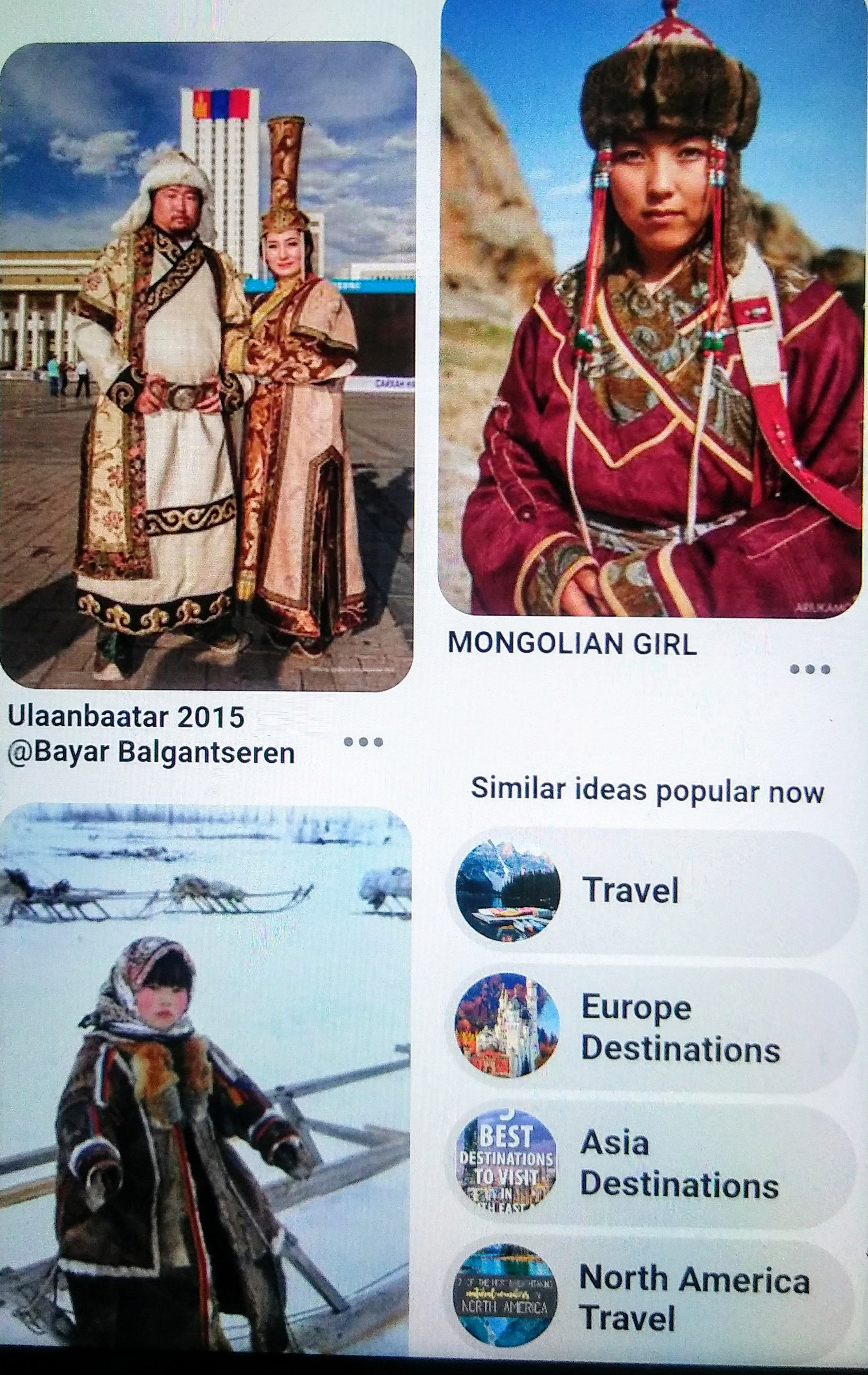Open the Mongolian Girl pin
This screenshot has height=1375, width=868.
point(651,308)
